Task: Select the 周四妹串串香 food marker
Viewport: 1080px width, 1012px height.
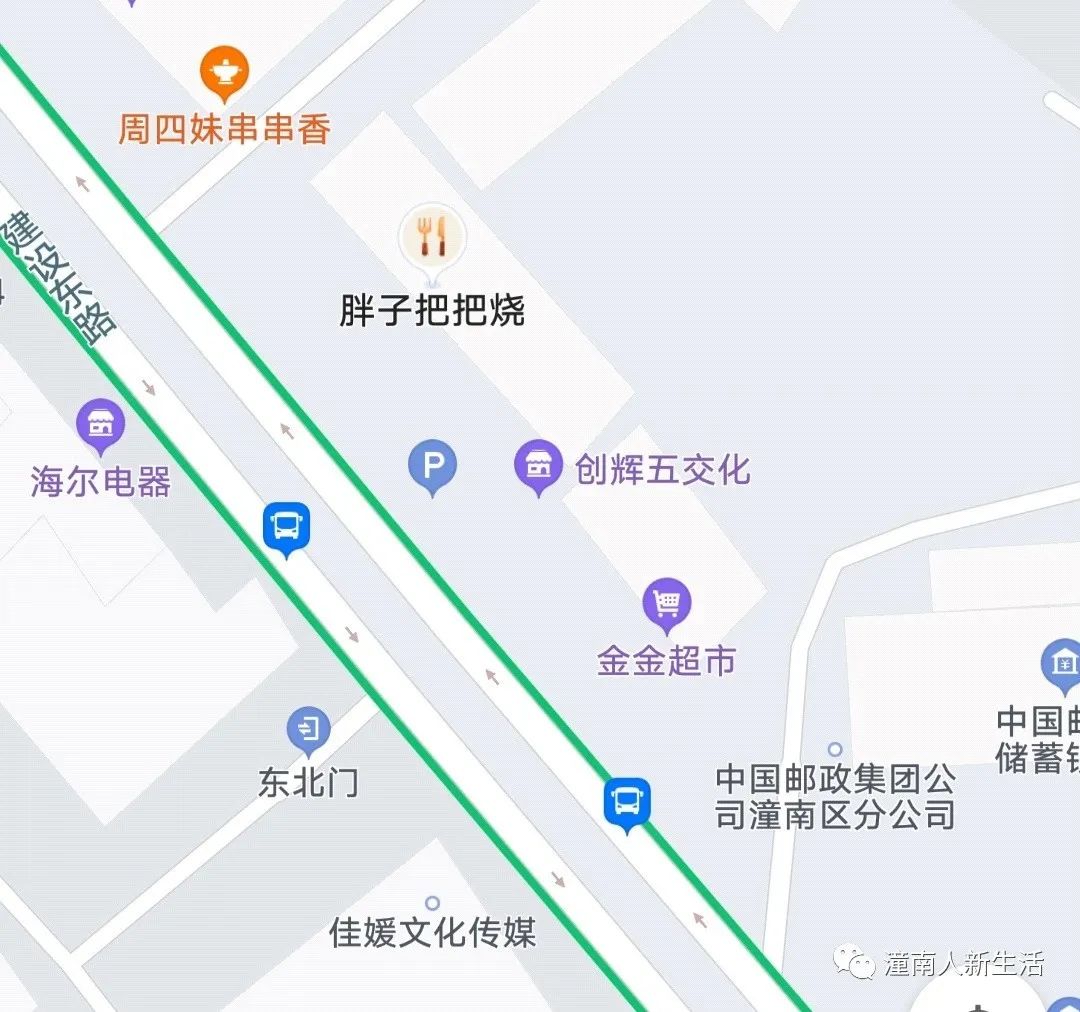Action: [x=224, y=72]
